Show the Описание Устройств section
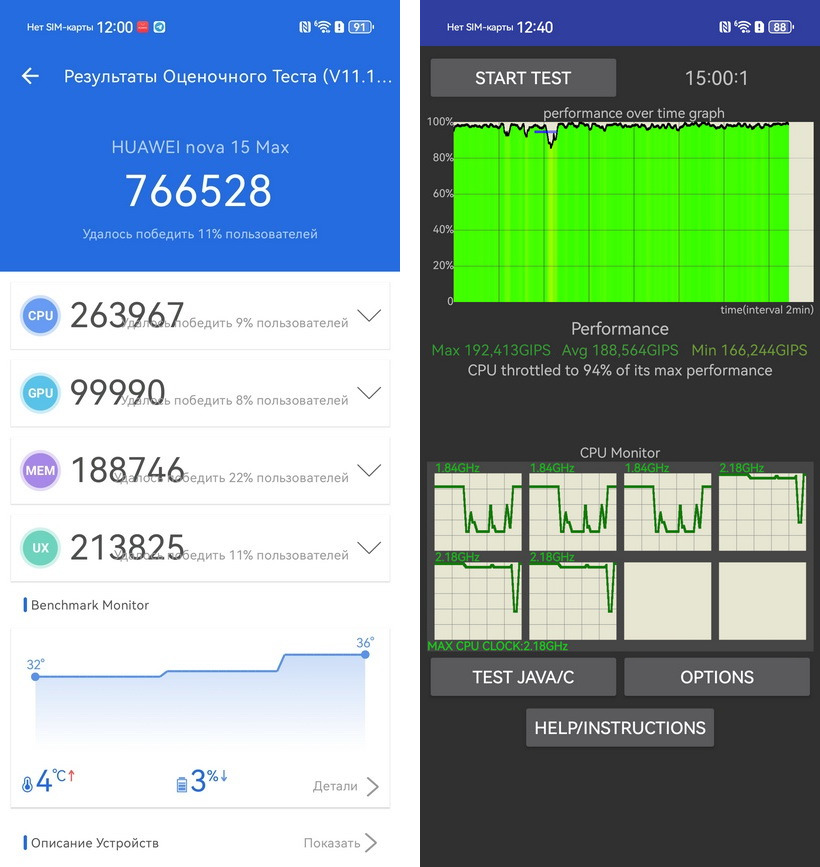This screenshot has height=867, width=820. [x=341, y=843]
